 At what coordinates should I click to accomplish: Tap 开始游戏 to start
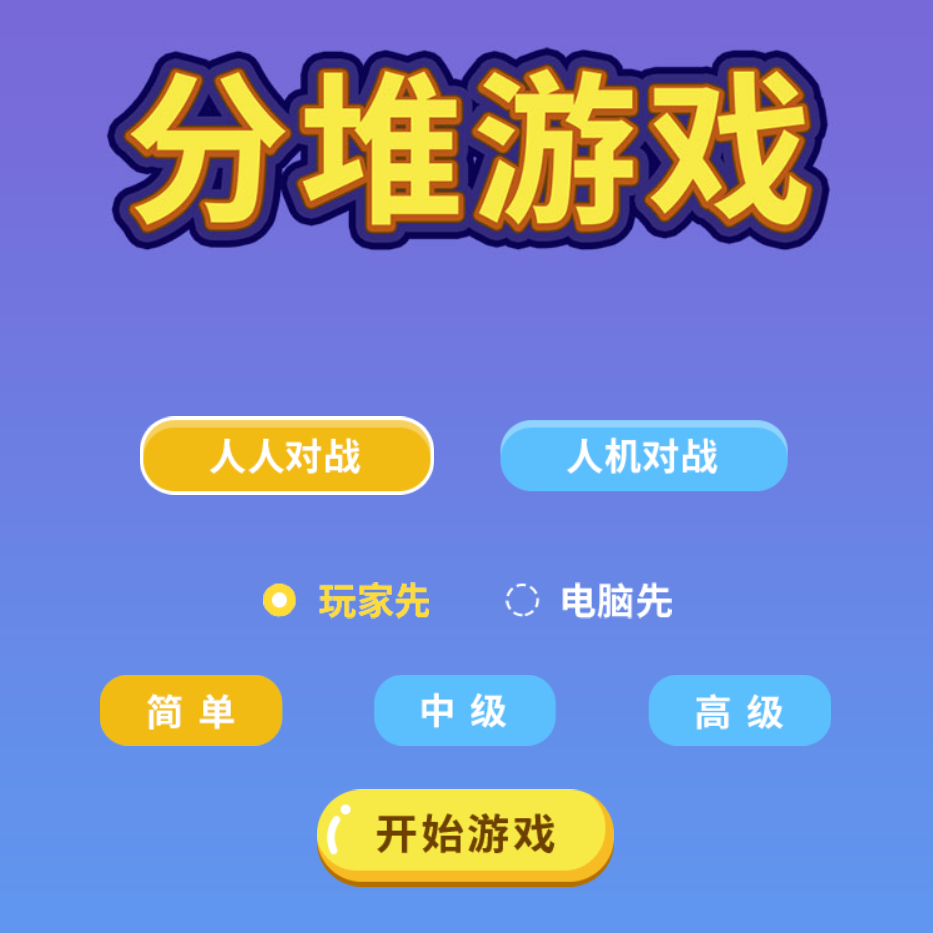465,835
